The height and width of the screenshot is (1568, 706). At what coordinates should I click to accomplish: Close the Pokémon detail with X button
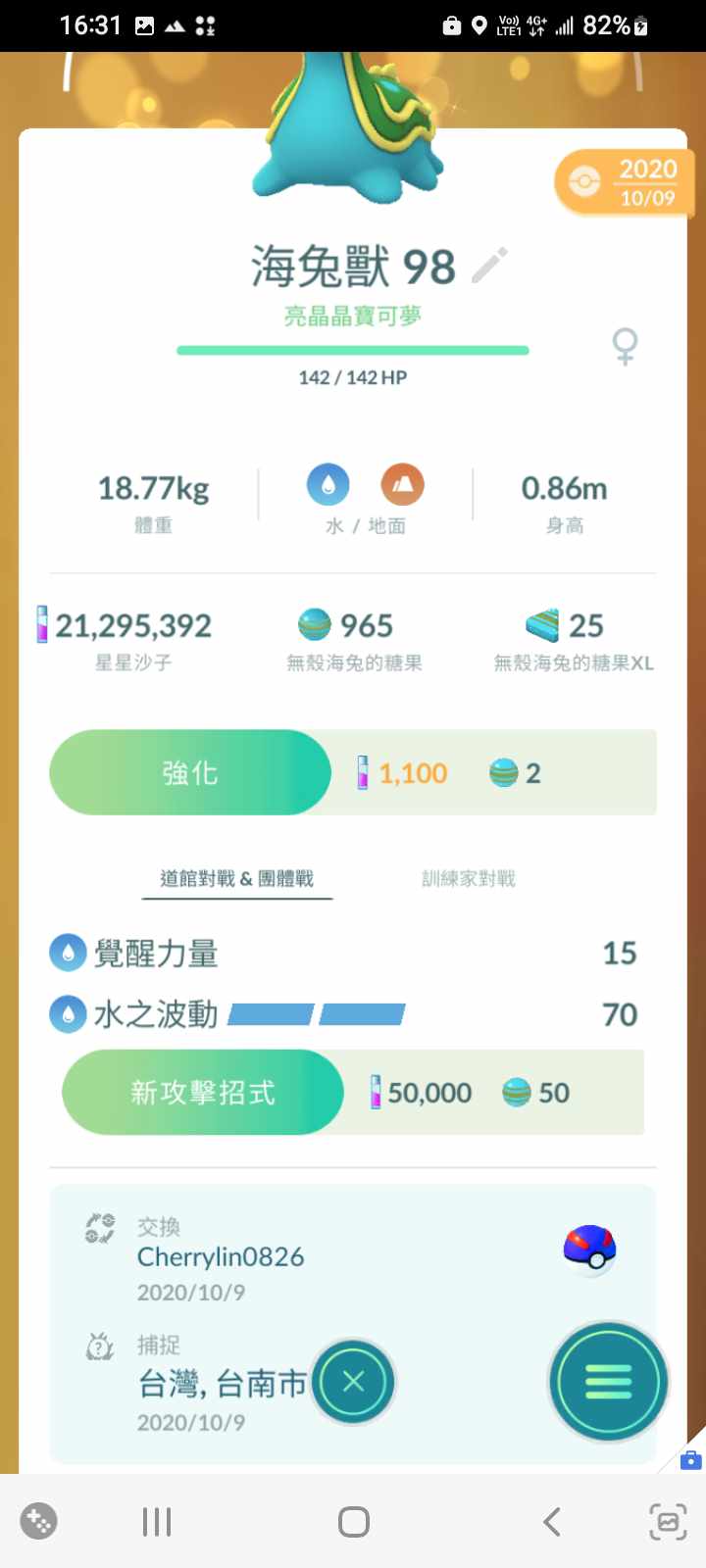pyautogui.click(x=353, y=1382)
